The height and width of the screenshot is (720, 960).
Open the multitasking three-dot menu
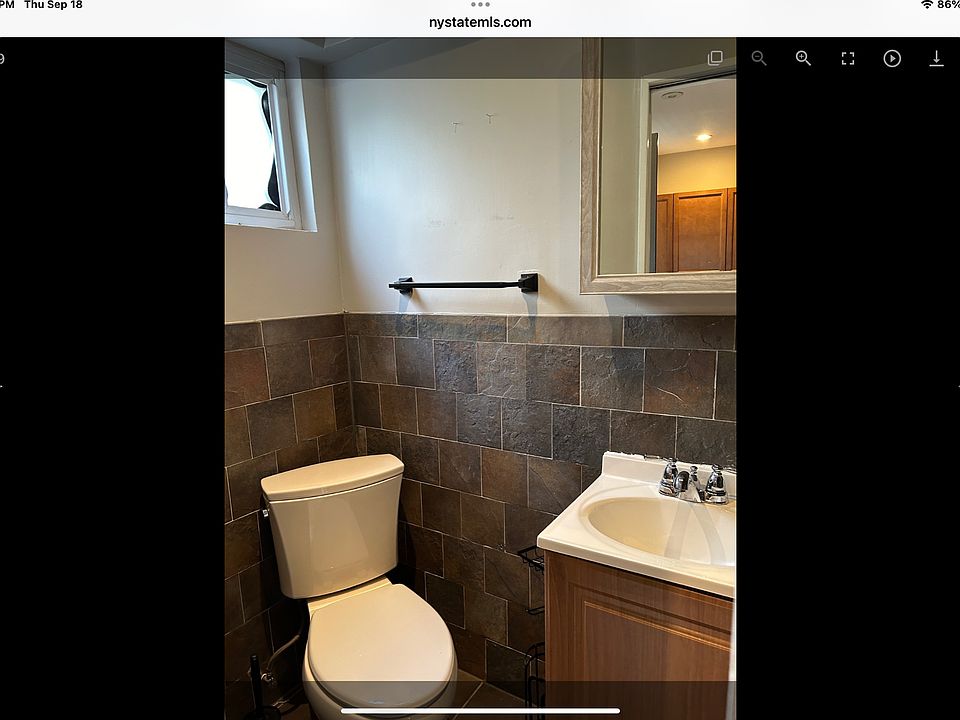pos(480,5)
